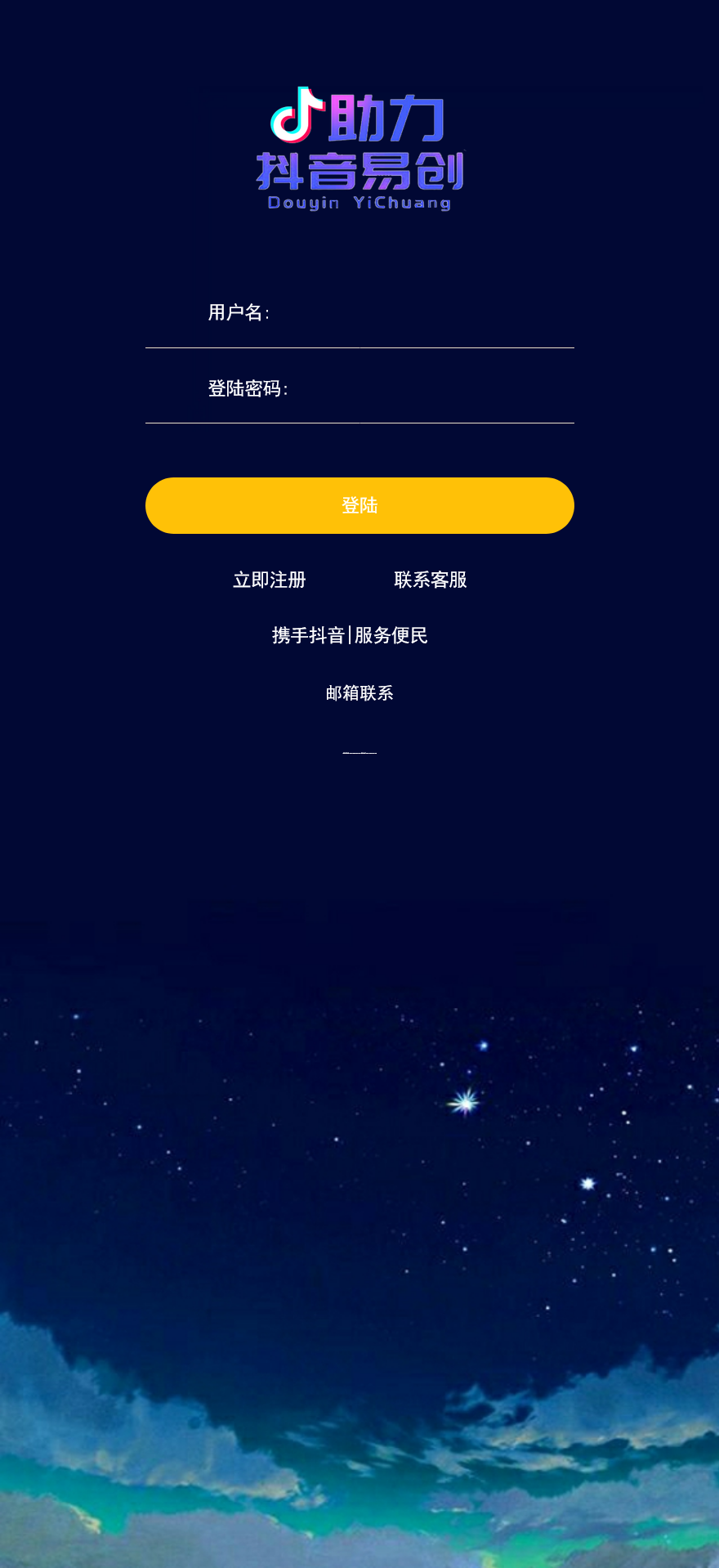Open the 立即注册 registration link

(269, 580)
